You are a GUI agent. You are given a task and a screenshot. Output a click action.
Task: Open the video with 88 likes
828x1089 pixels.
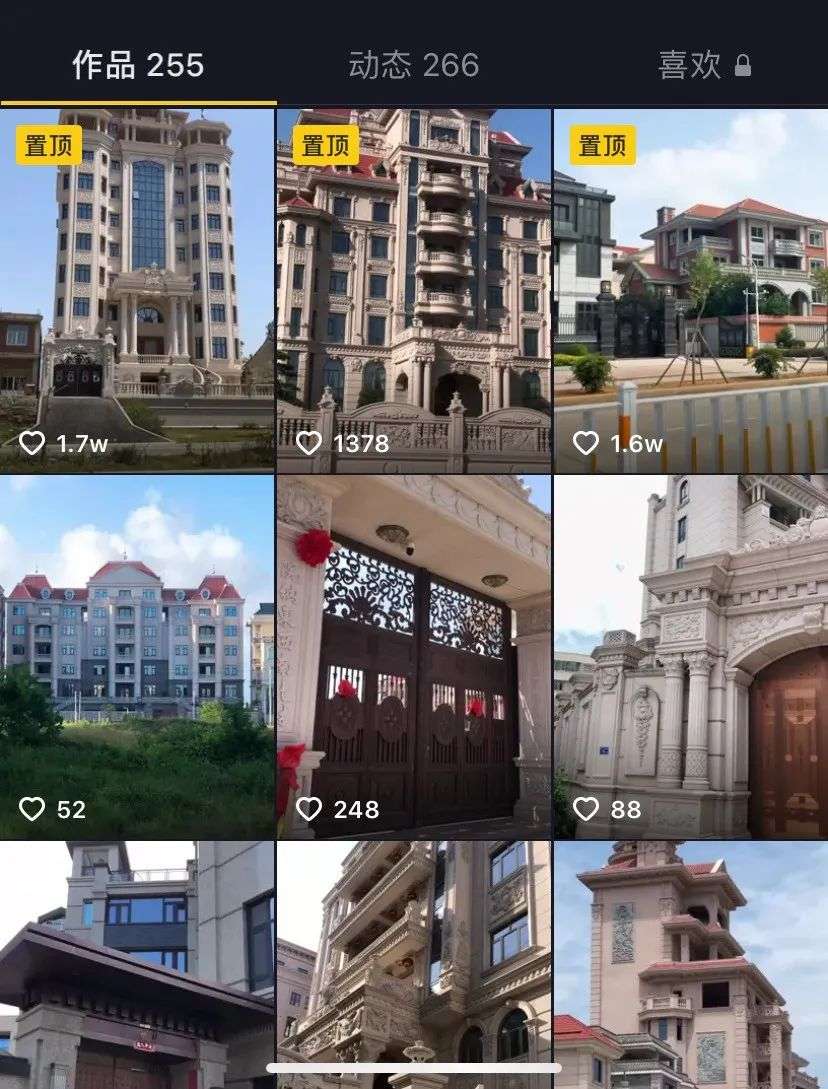coord(691,657)
